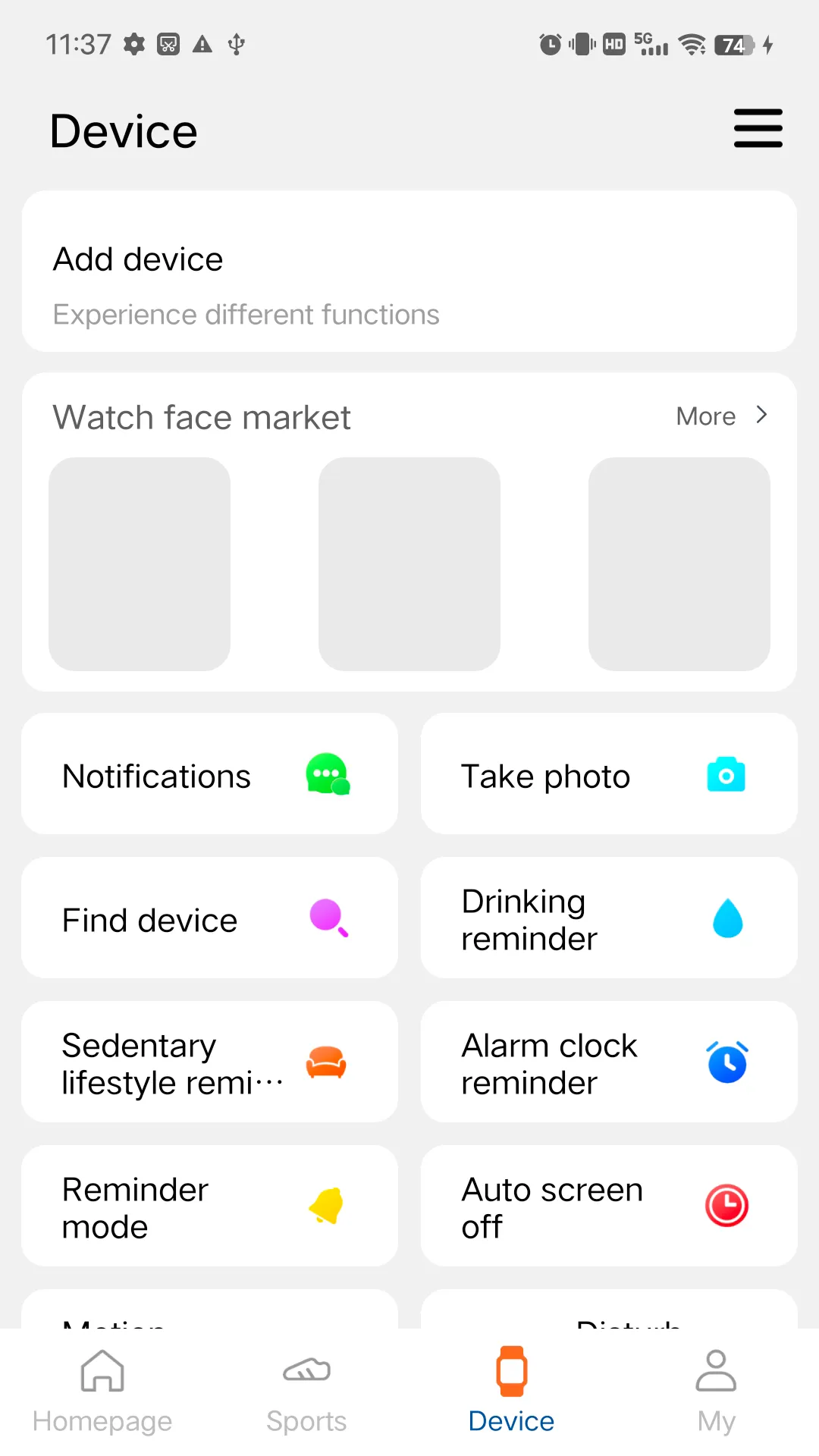Viewport: 819px width, 1456px height.
Task: Open the Notifications settings via chat icon
Action: coord(327,774)
